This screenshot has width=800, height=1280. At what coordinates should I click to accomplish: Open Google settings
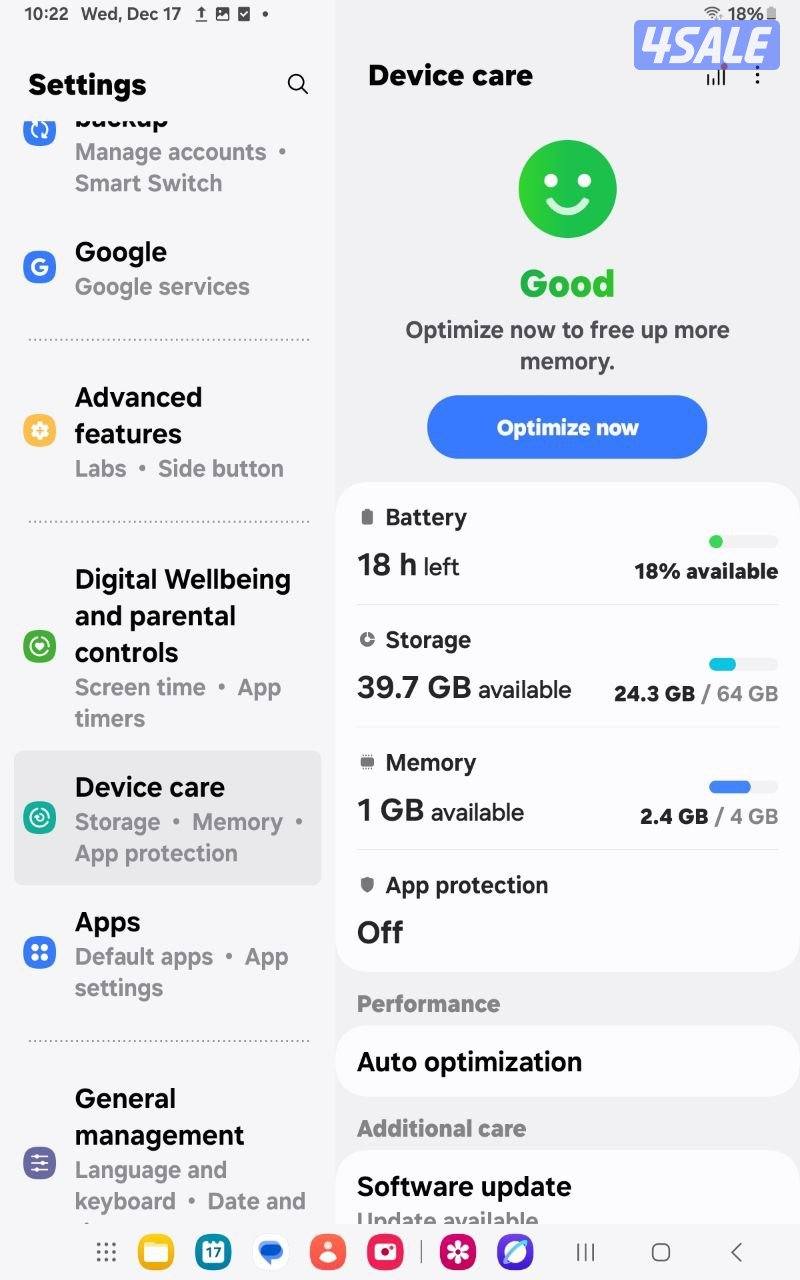point(165,268)
